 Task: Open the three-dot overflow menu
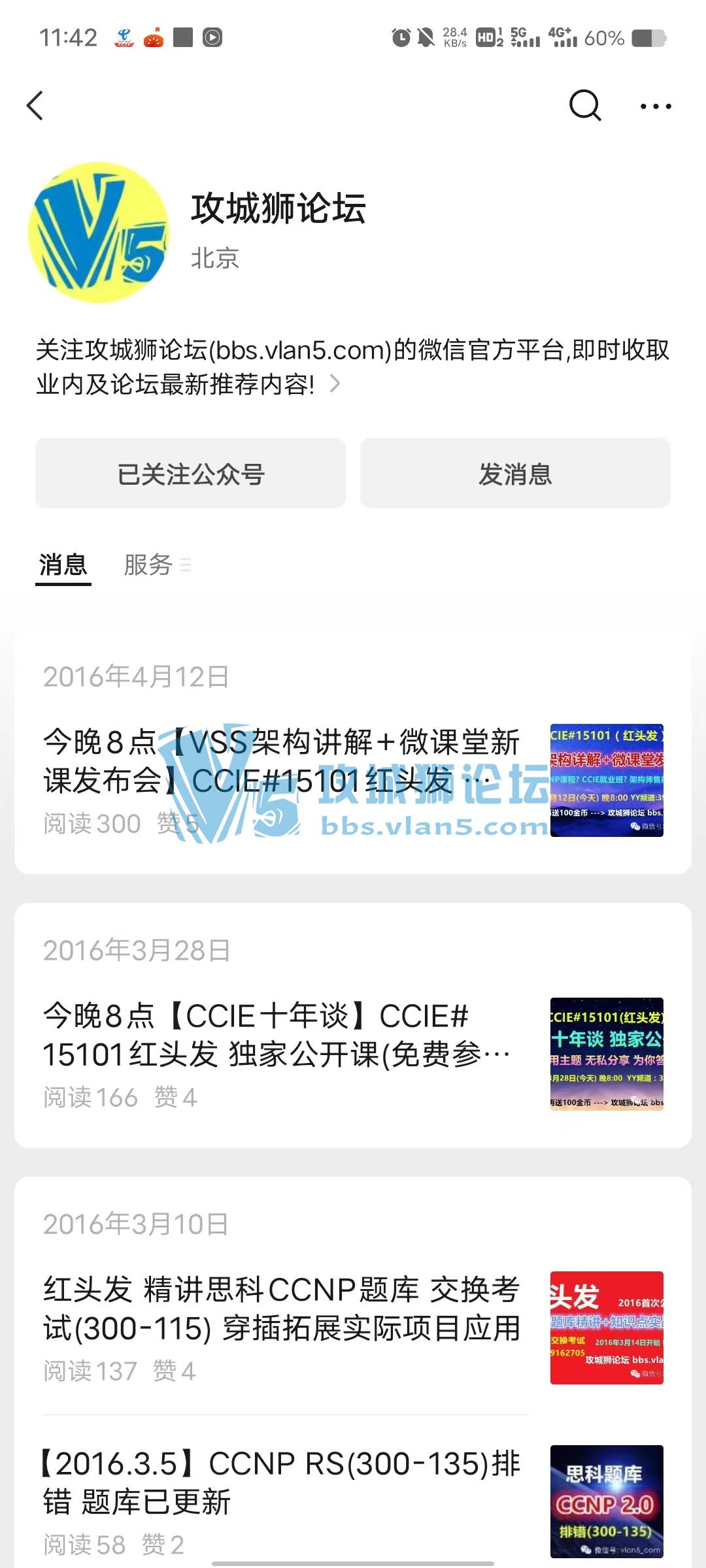point(655,106)
